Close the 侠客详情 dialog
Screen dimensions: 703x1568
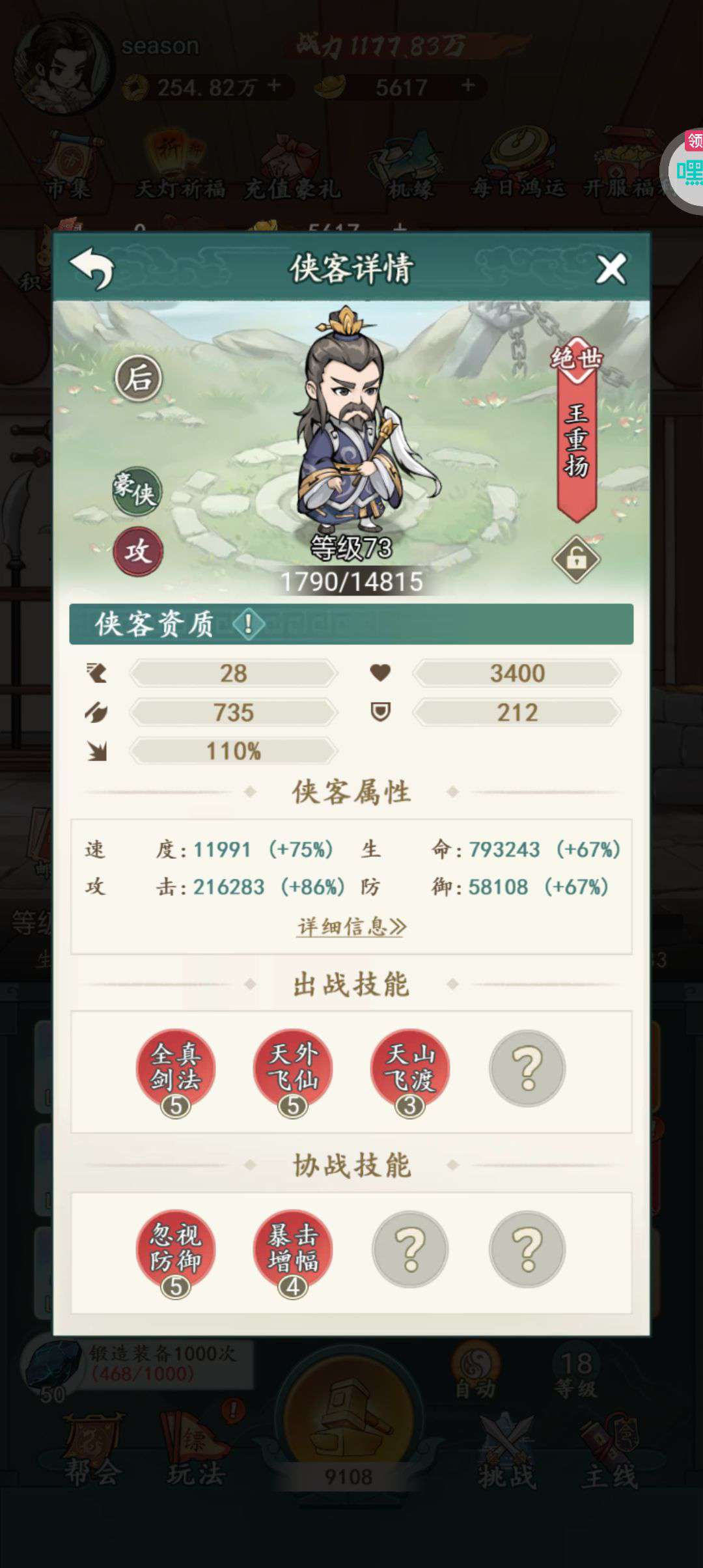click(x=611, y=268)
